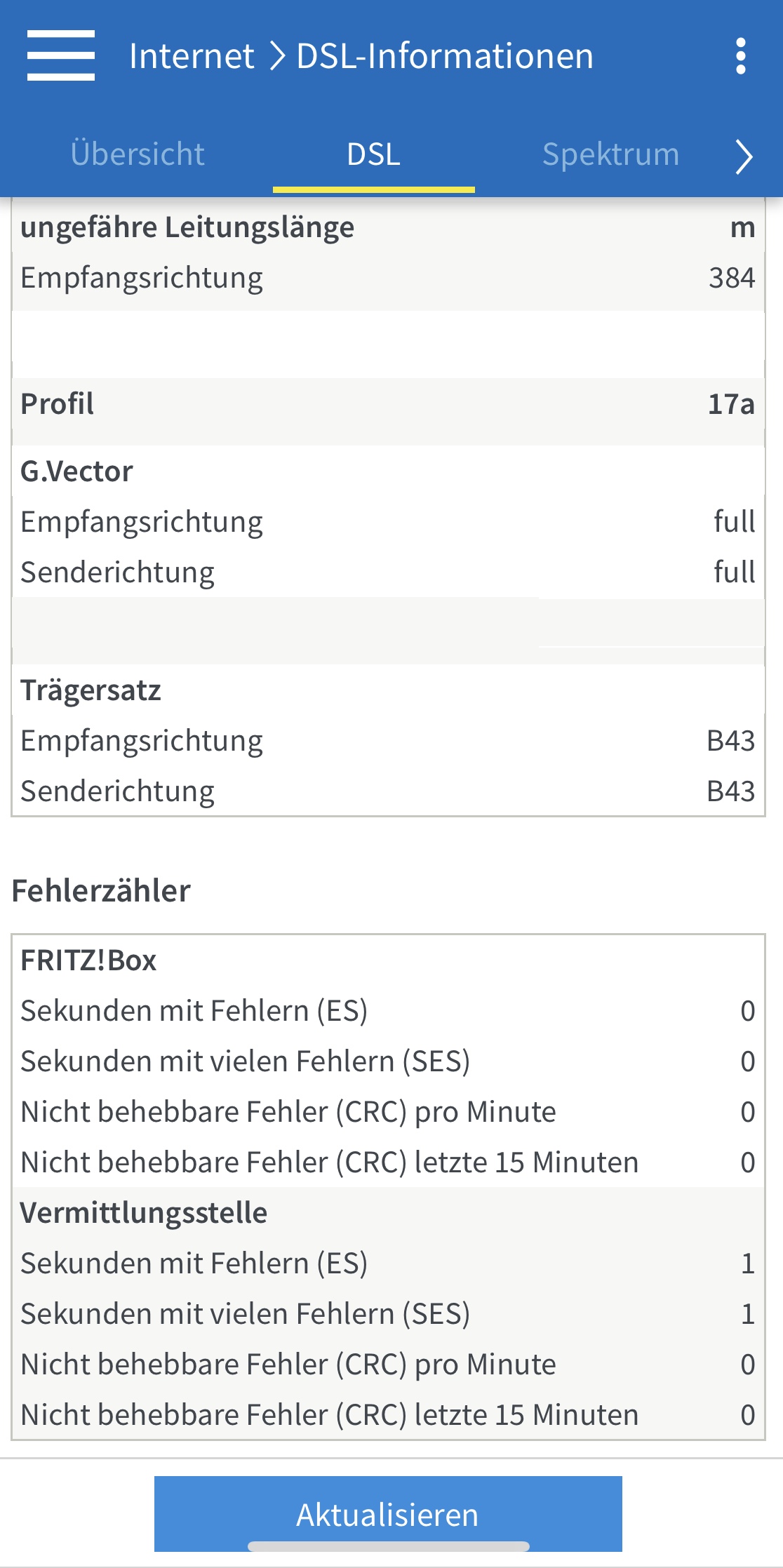Tap the Aktualisieren button
783x1568 pixels.
pos(388,1514)
